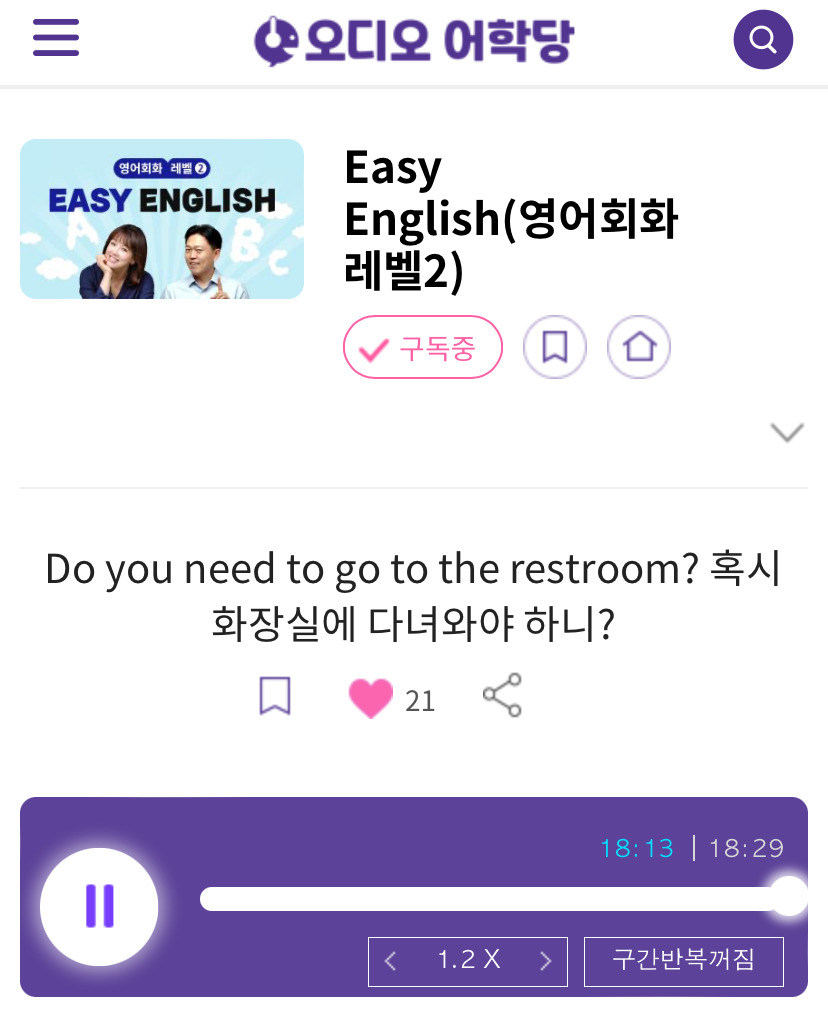The width and height of the screenshot is (828, 1015).
Task: Toggle the 구간반복꺼짐 section repeat setting
Action: point(684,960)
